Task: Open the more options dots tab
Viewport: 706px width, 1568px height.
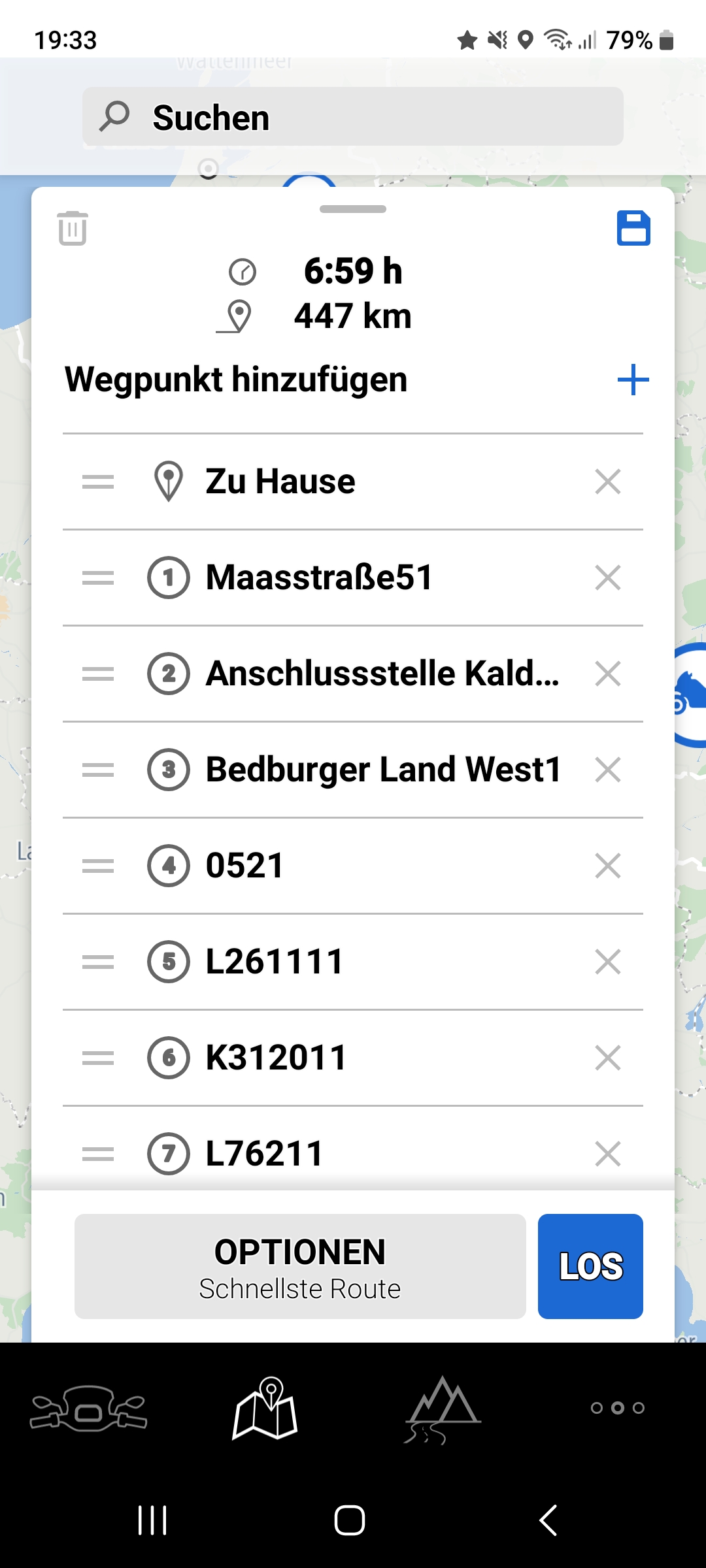Action: (x=618, y=1408)
